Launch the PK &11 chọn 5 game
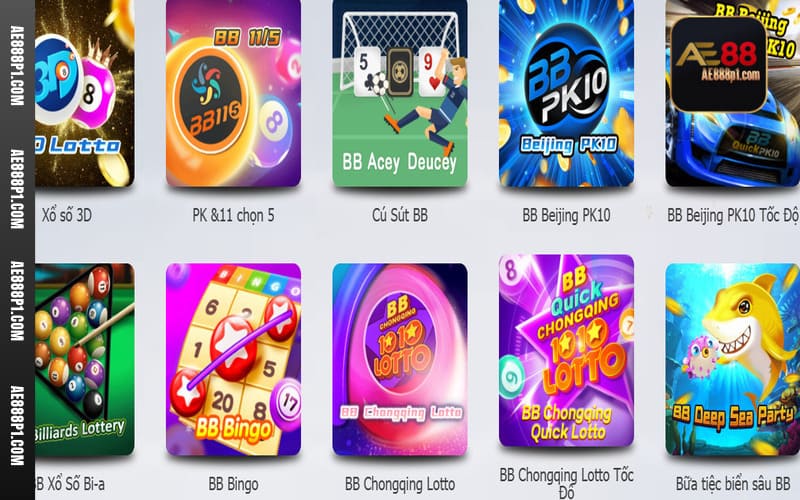 (x=233, y=95)
